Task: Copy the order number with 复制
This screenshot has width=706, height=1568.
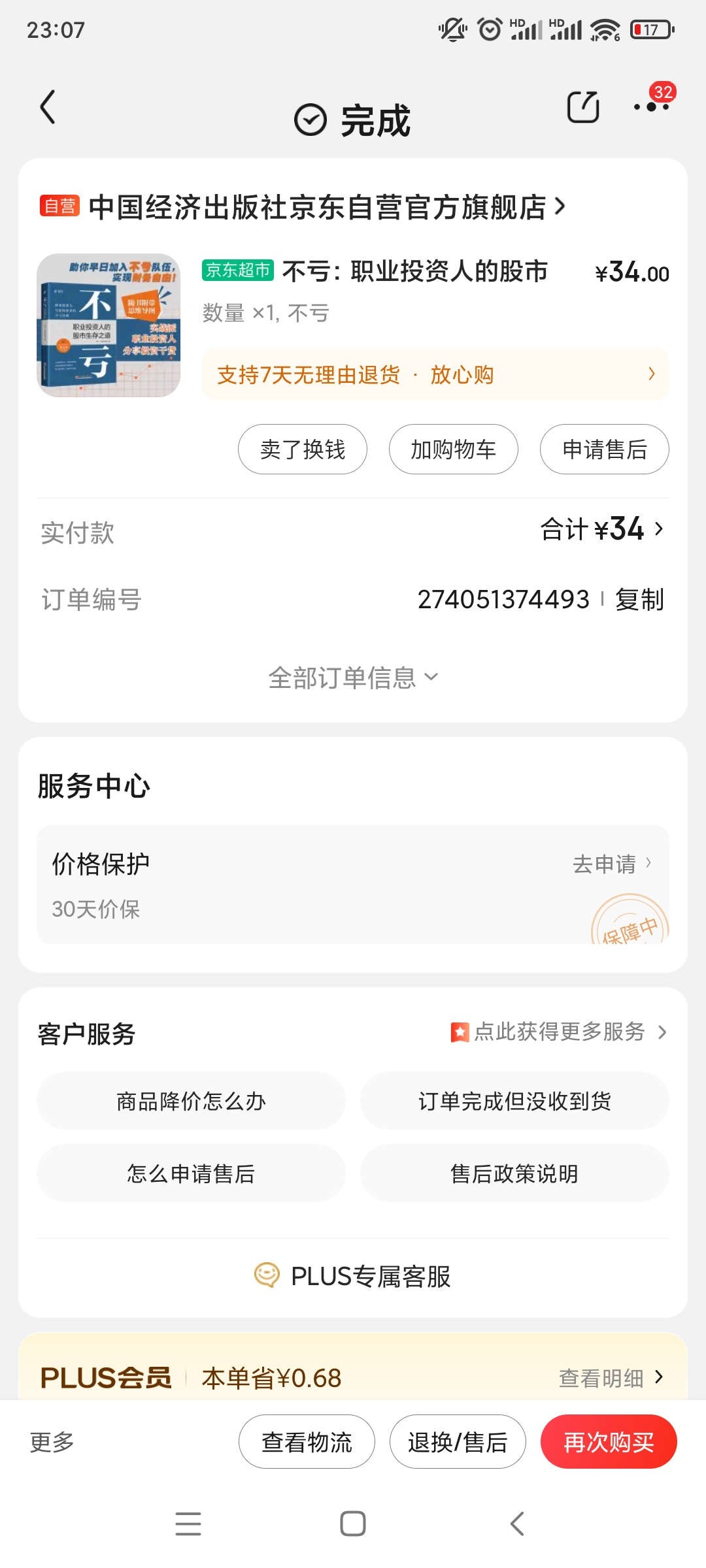Action: pyautogui.click(x=639, y=599)
